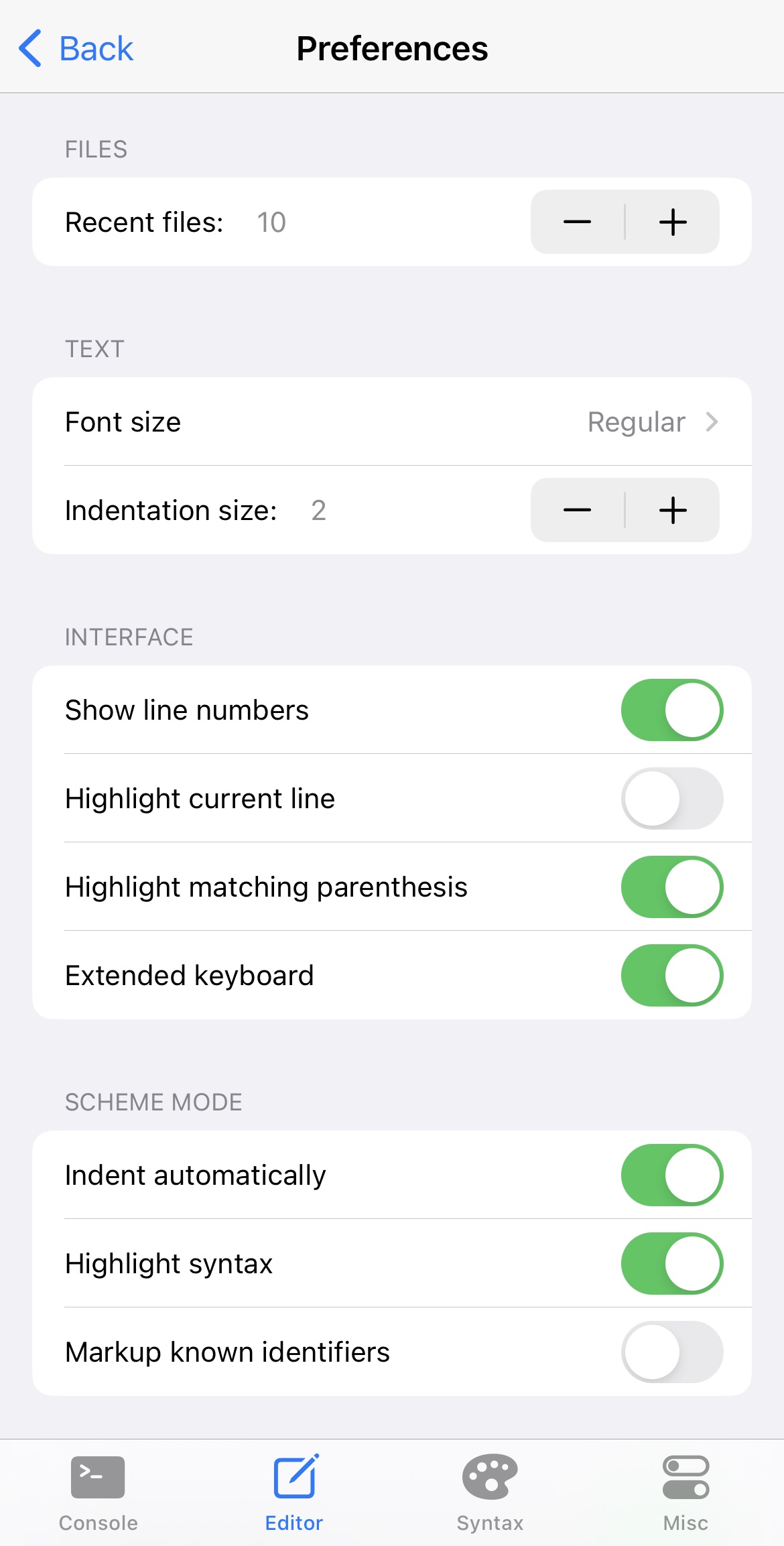Viewport: 784px width, 1546px height.
Task: Disable Highlight syntax
Action: click(x=671, y=1263)
